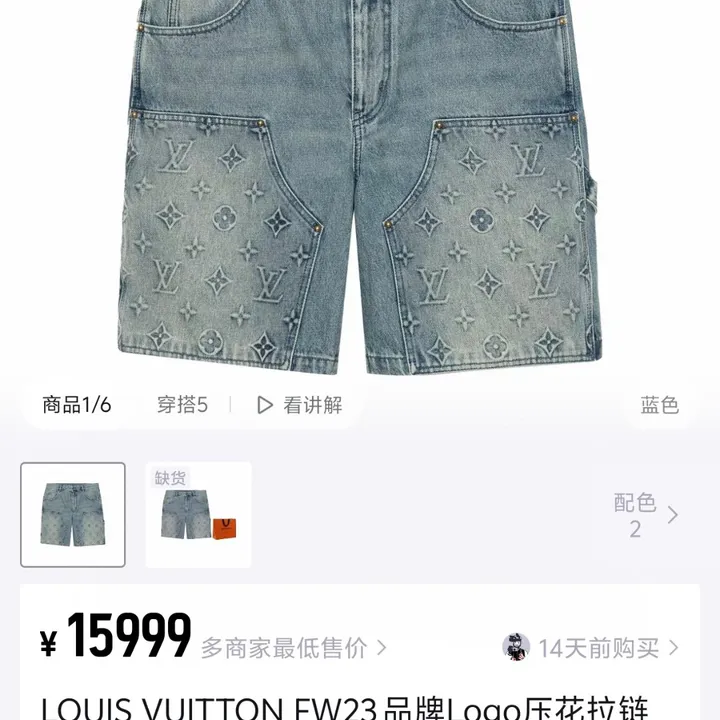Open the main denim shorts product image
Viewport: 720px width, 720px height.
360,190
